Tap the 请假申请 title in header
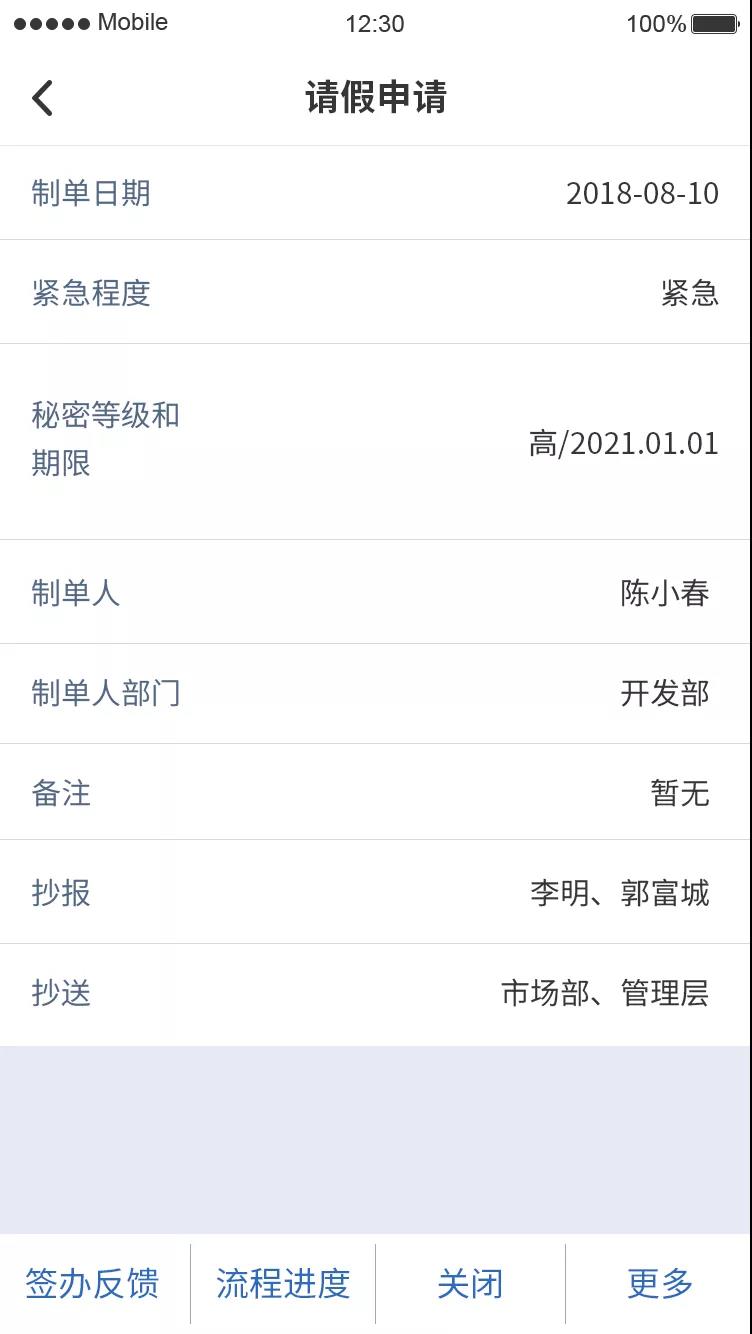The image size is (752, 1334). [x=376, y=96]
